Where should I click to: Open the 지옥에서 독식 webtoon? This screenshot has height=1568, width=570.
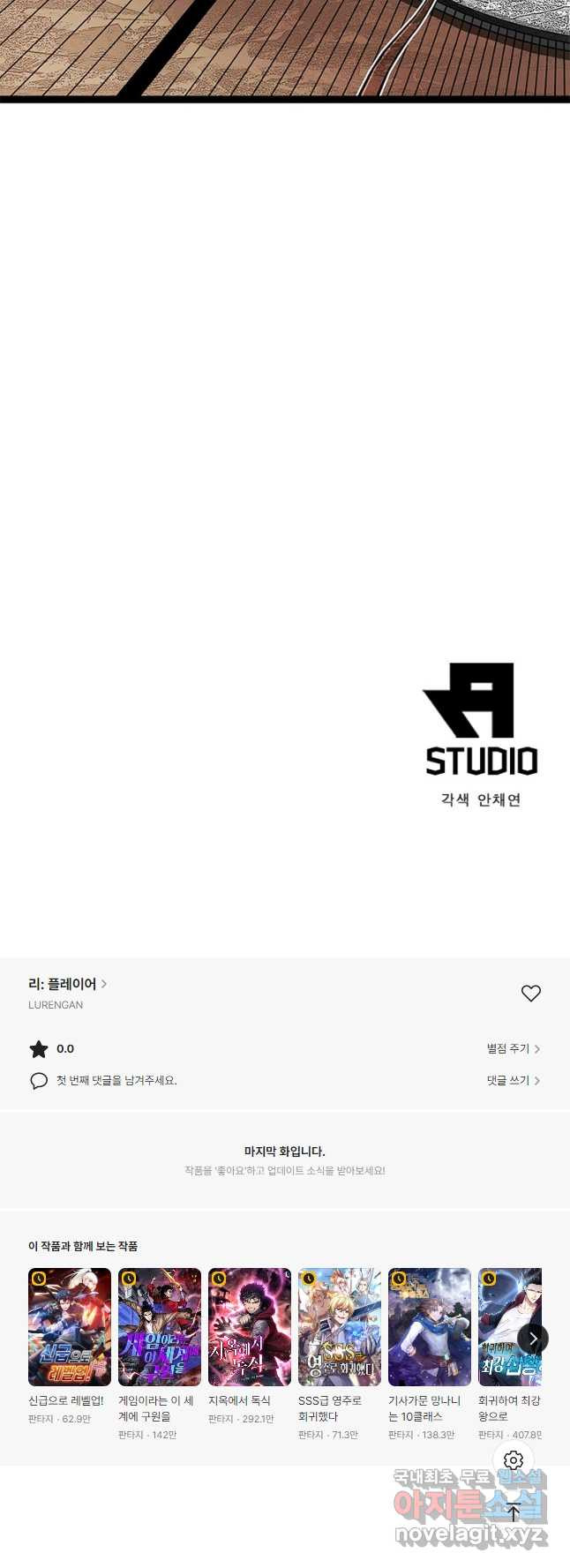(250, 1327)
